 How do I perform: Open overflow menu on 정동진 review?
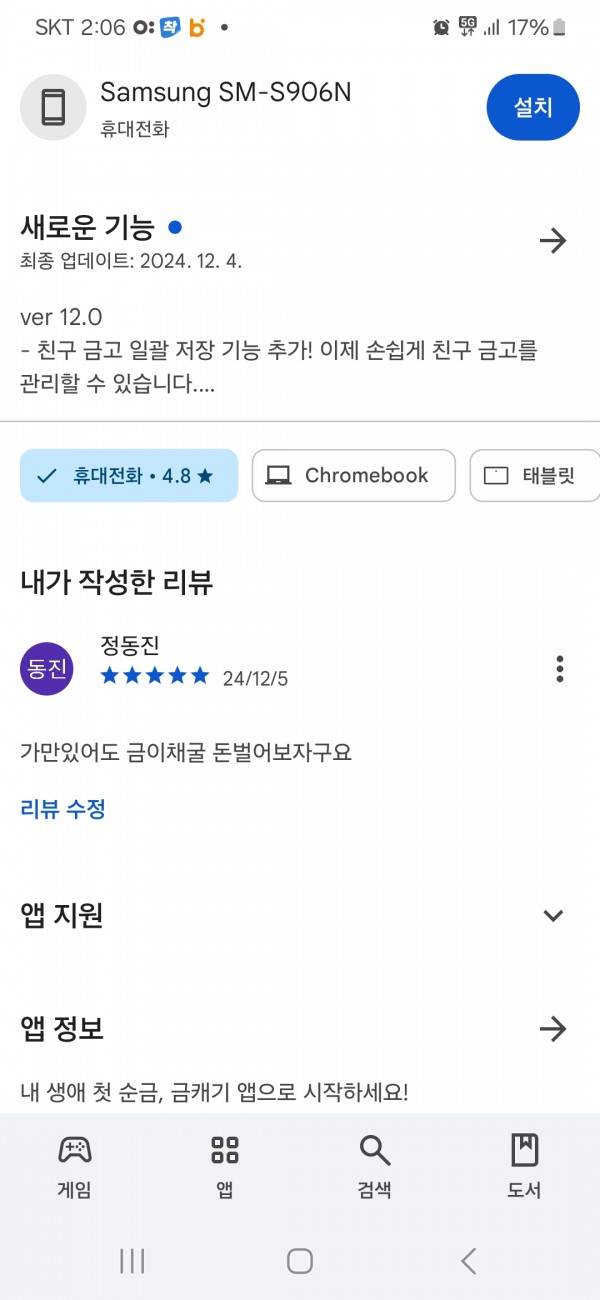coord(560,669)
